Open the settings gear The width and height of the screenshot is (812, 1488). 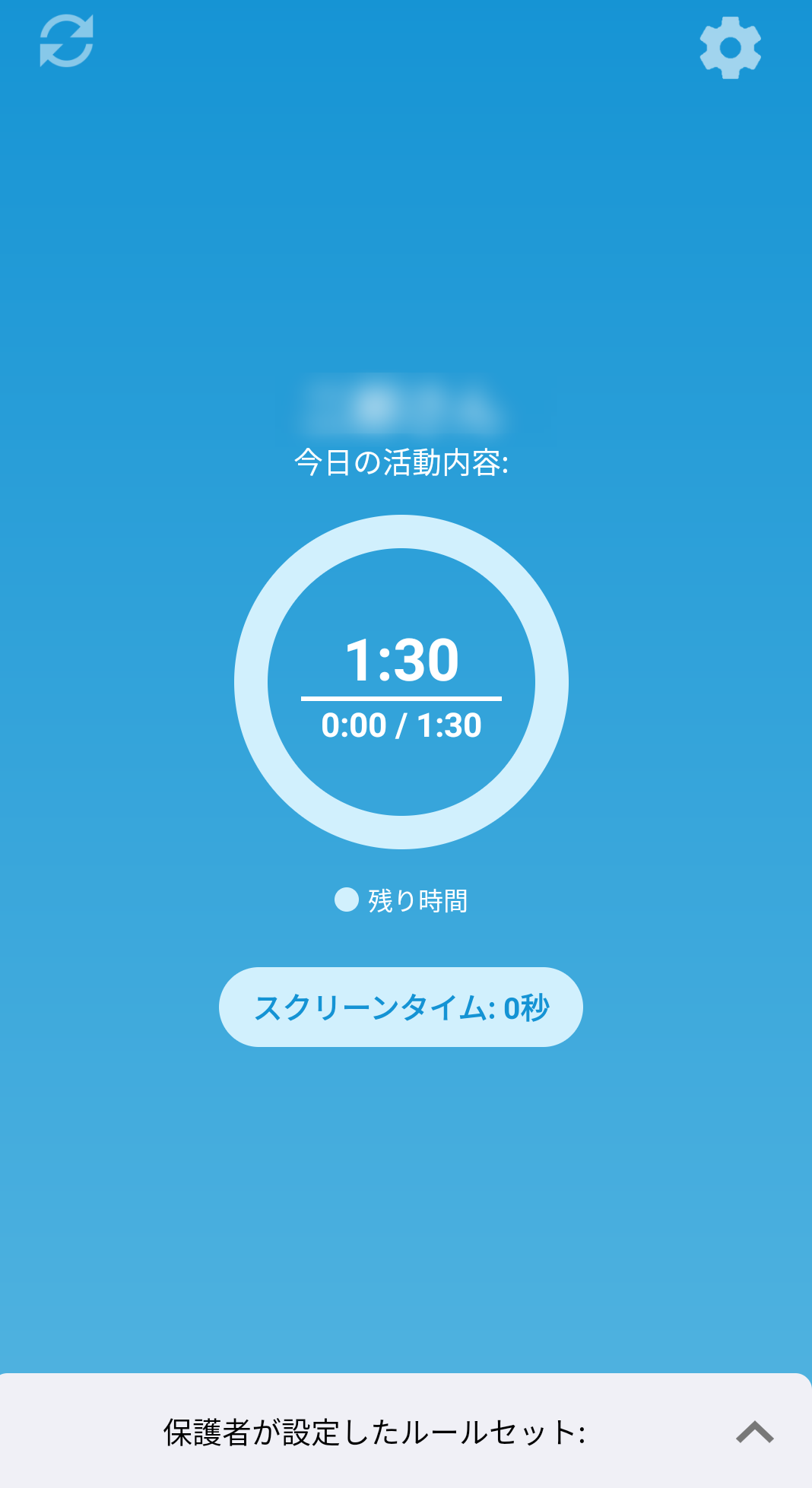[x=731, y=48]
